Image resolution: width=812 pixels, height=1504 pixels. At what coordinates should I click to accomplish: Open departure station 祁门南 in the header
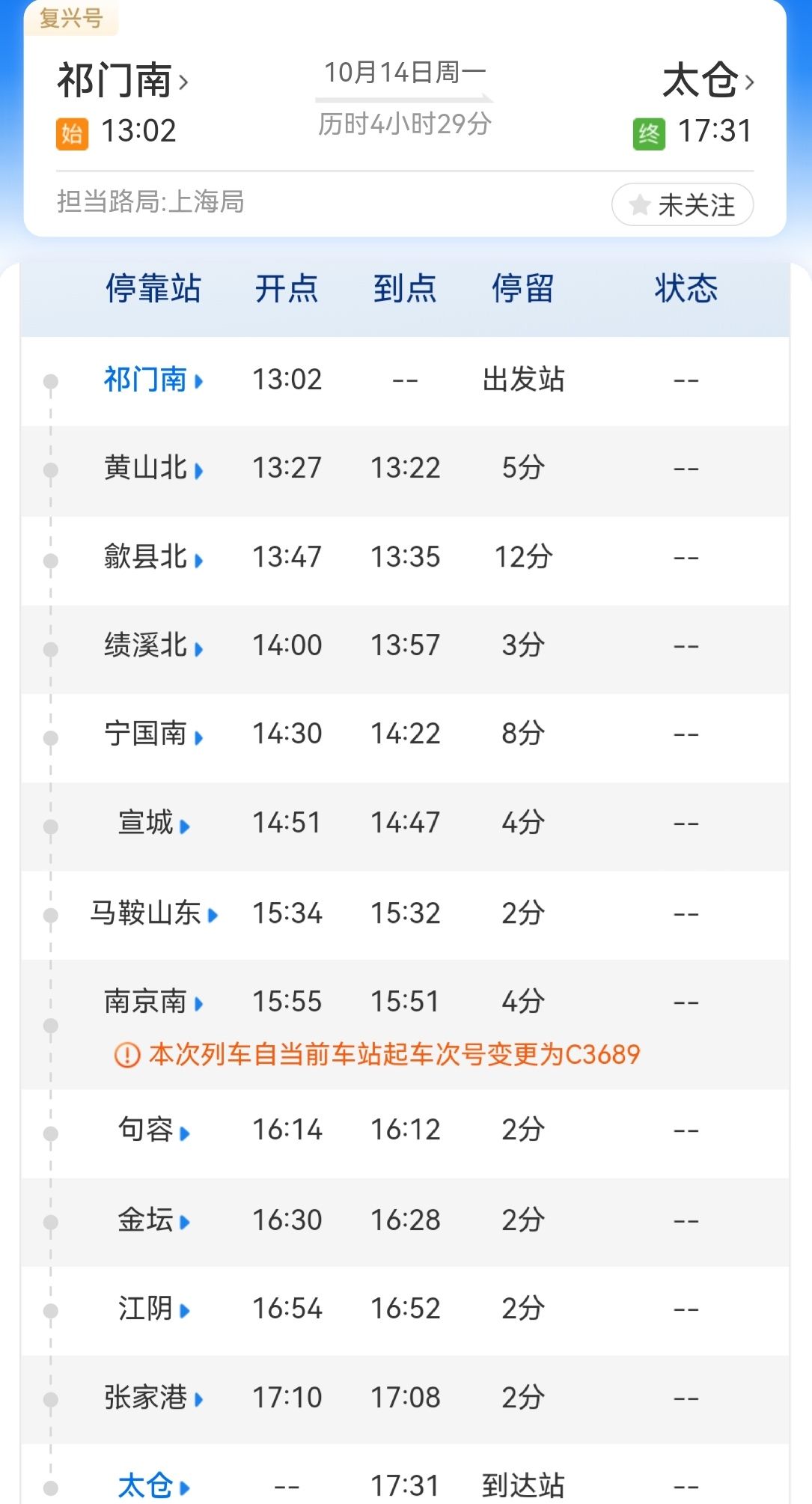coord(123,80)
